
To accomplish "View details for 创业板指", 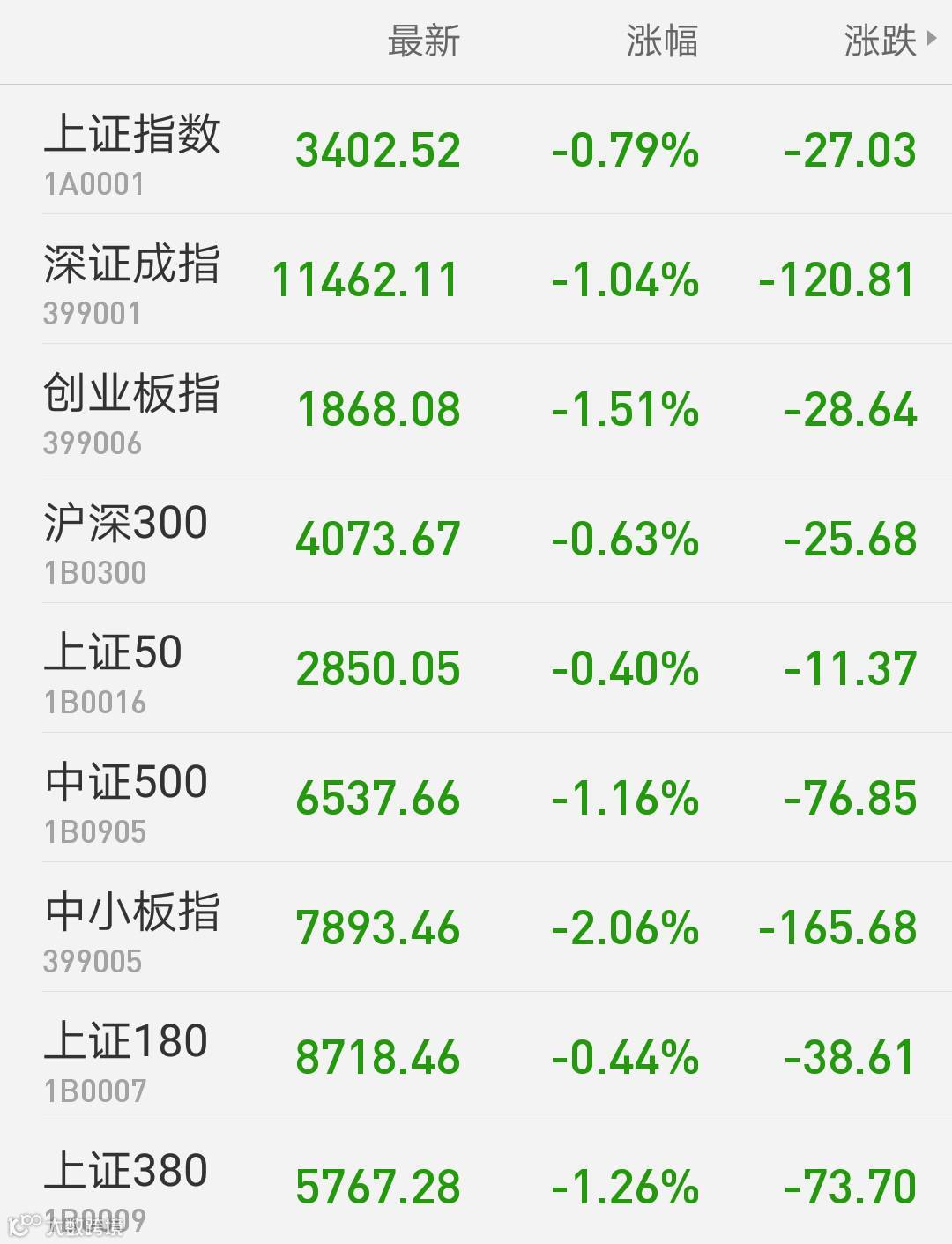I will coord(476,409).
